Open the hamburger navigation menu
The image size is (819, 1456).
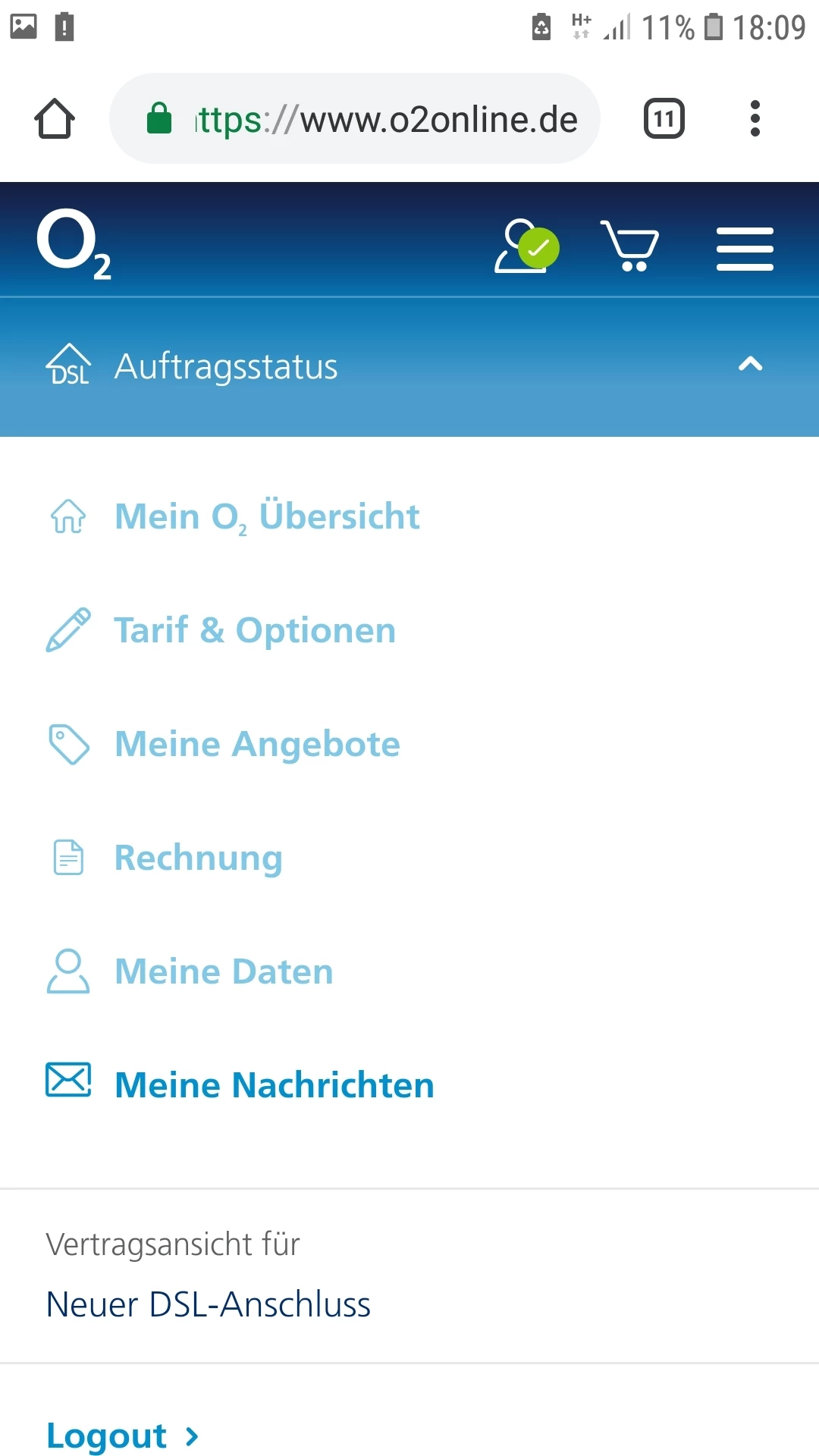point(745,249)
